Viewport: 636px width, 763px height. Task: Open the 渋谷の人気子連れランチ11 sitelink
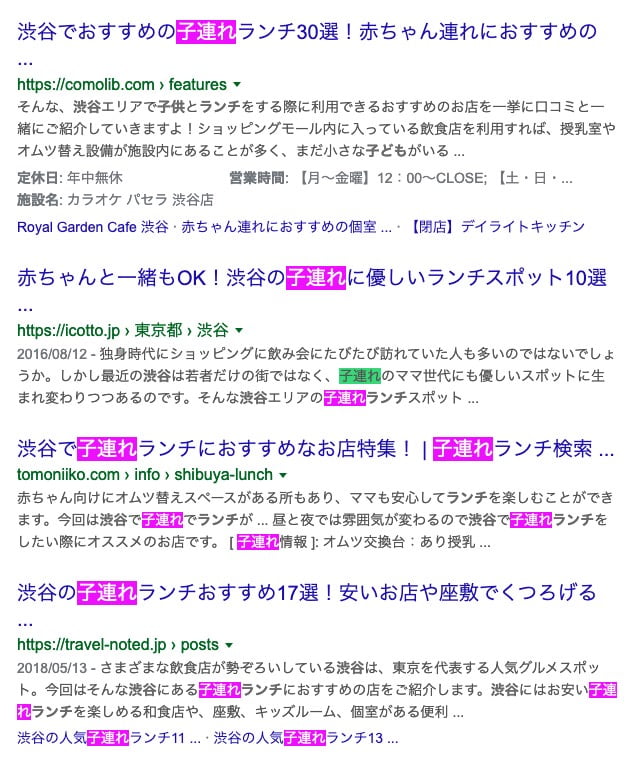[x=102, y=739]
